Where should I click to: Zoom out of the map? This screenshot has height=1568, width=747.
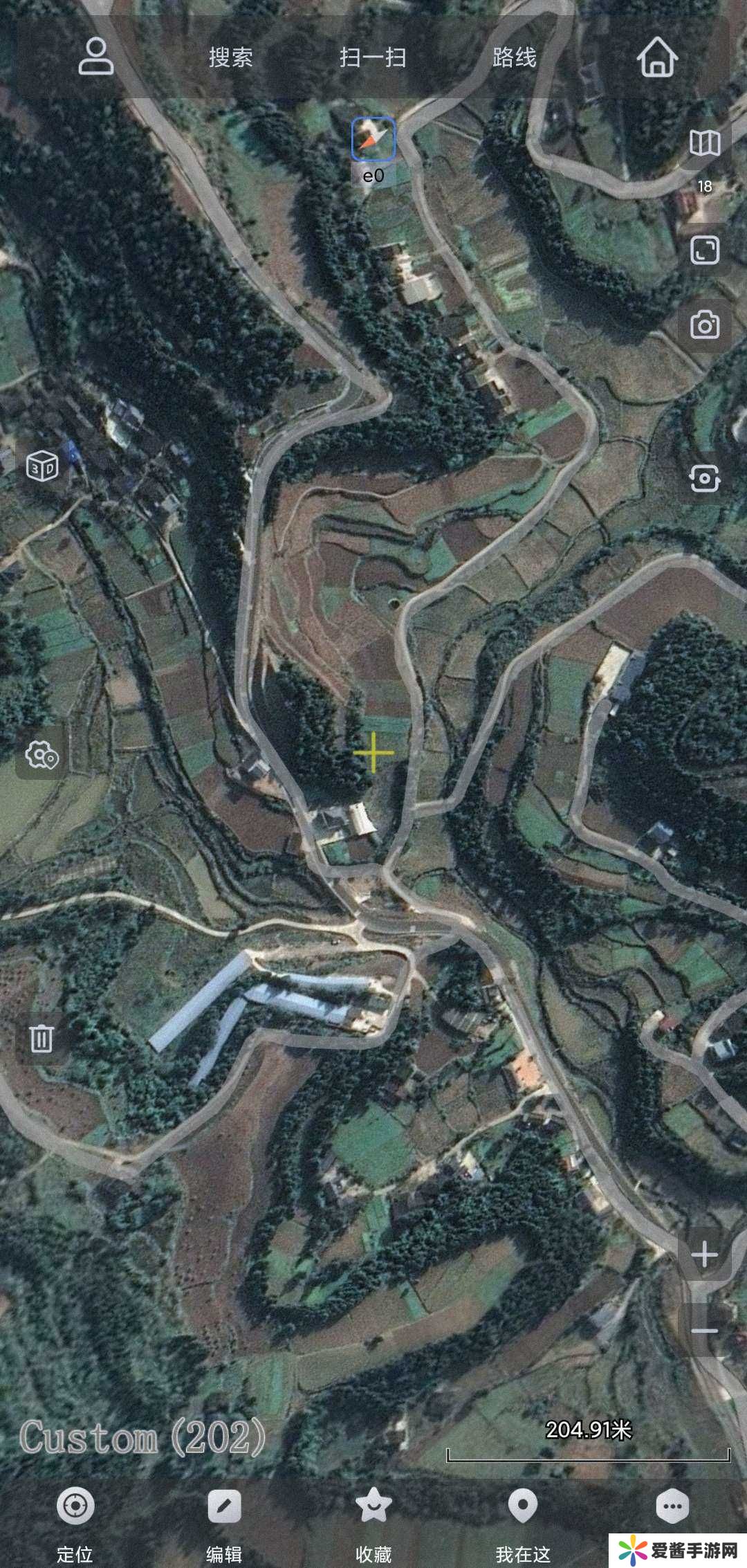(705, 1330)
